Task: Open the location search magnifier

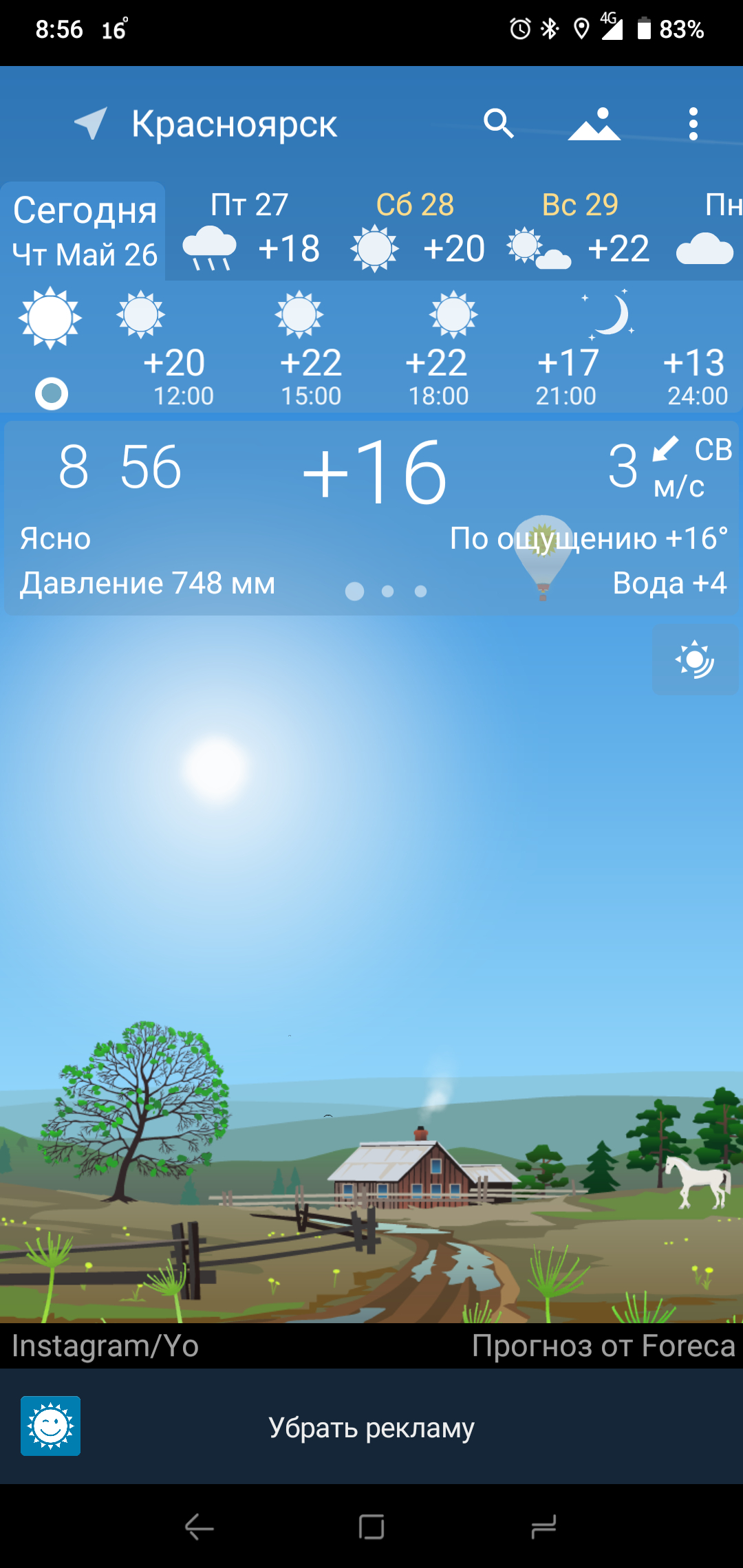Action: [x=499, y=124]
